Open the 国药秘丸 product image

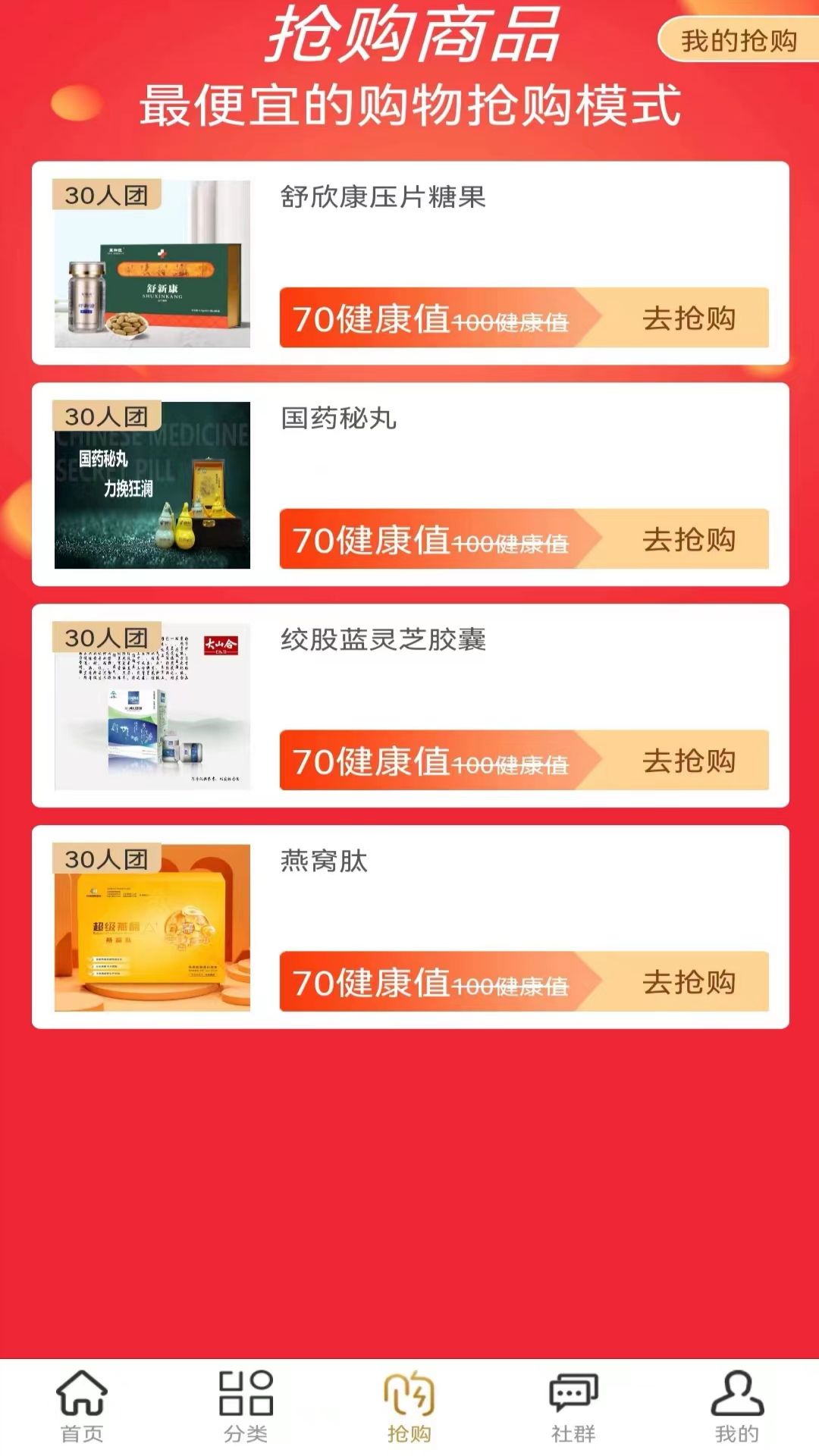(152, 485)
